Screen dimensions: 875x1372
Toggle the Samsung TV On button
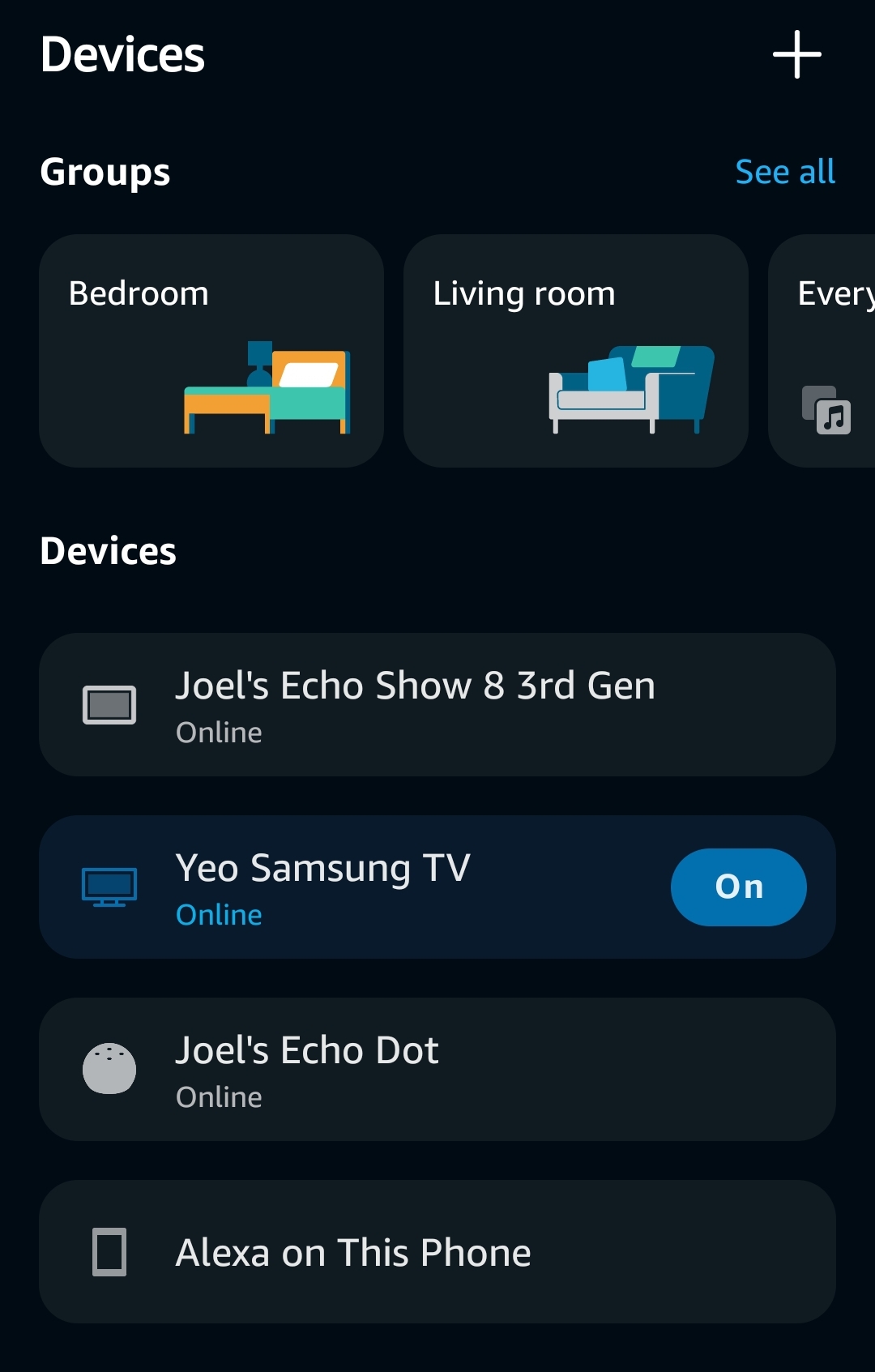coord(738,887)
